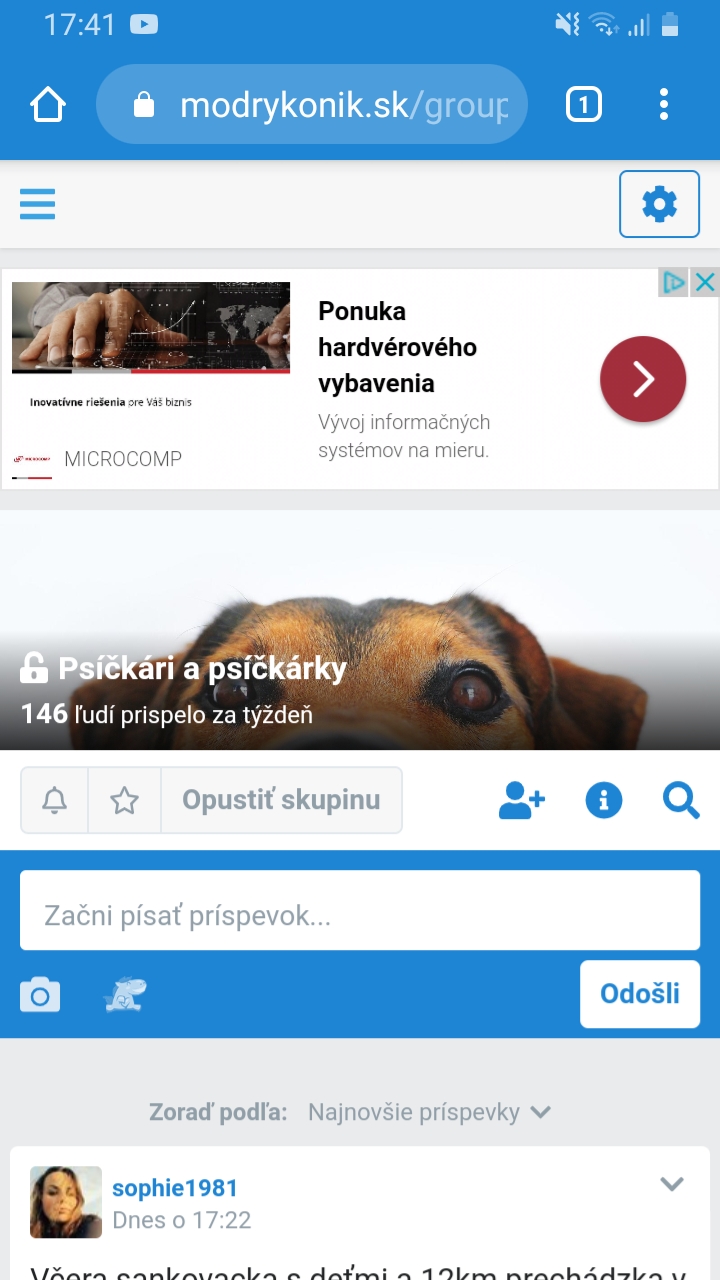Invite a new member to the group
720x1280 pixels.
(x=522, y=800)
